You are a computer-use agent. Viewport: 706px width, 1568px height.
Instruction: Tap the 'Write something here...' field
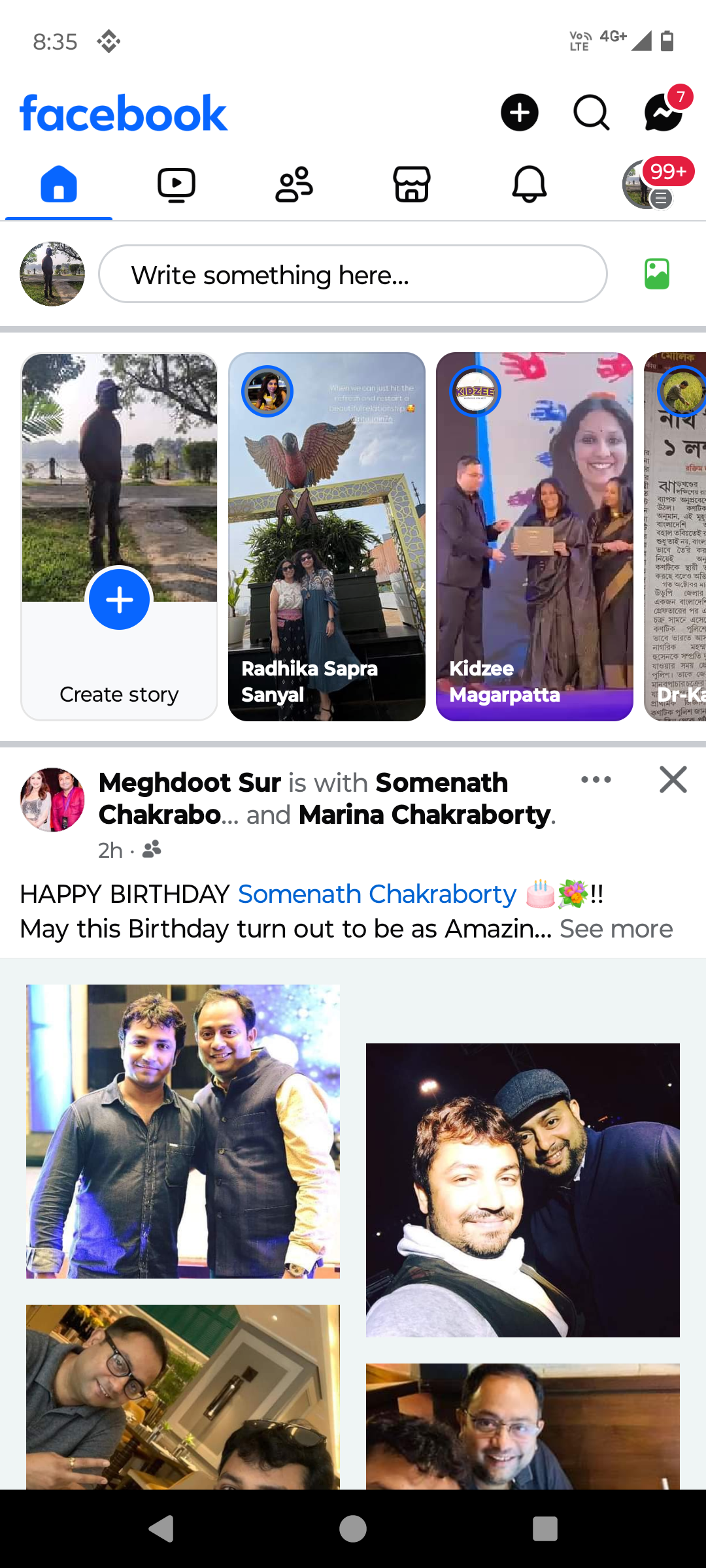pos(353,274)
